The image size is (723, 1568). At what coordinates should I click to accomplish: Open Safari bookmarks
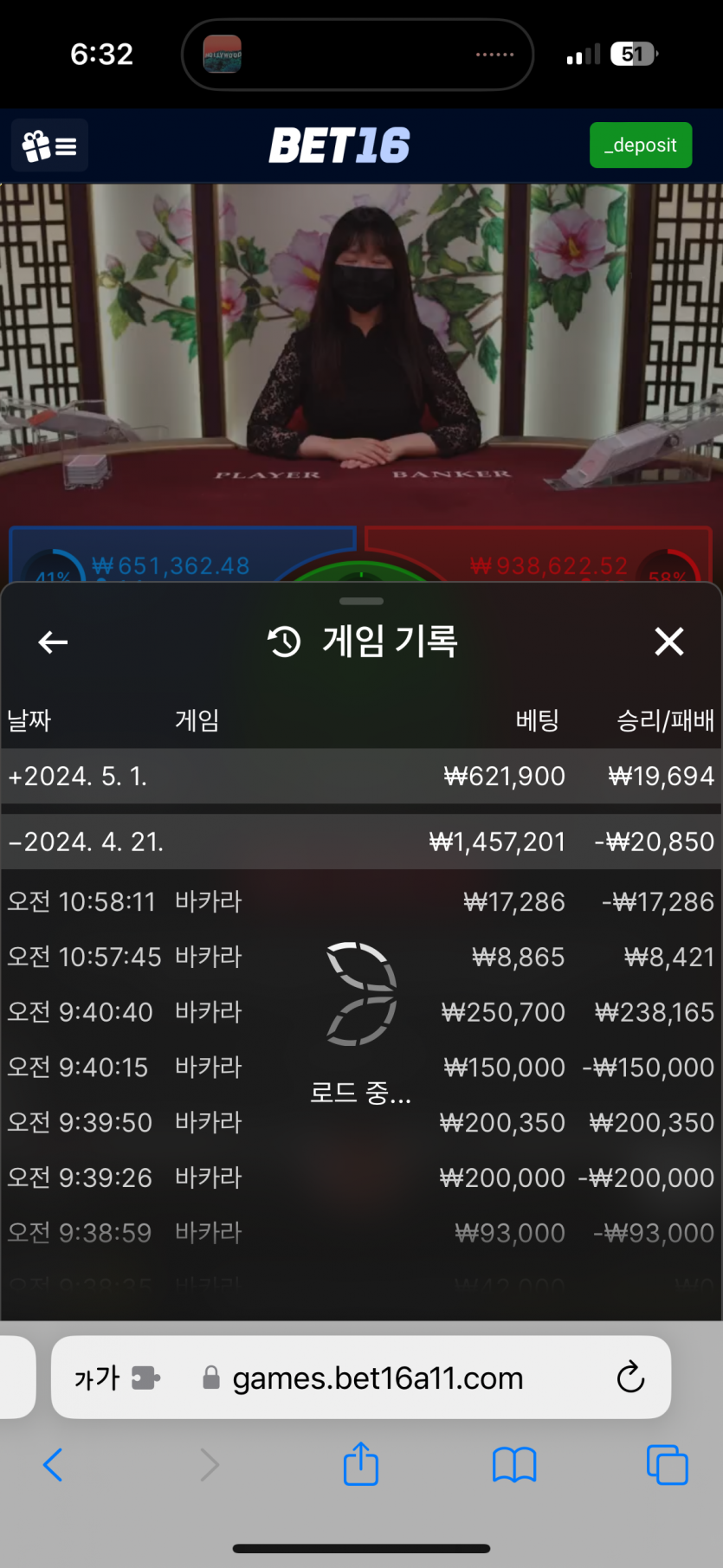pyautogui.click(x=514, y=1465)
